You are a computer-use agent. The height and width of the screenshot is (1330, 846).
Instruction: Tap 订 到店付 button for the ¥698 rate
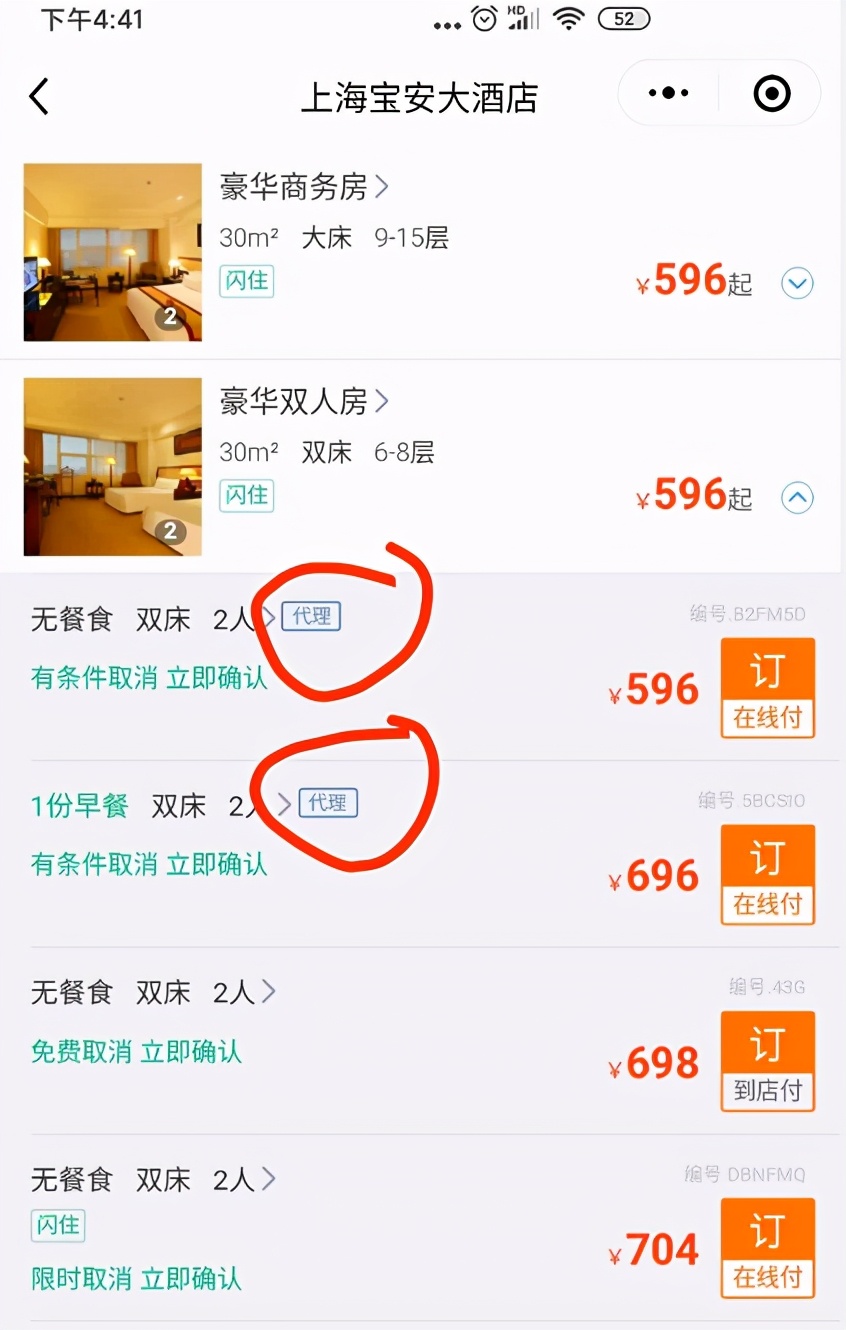click(767, 1061)
